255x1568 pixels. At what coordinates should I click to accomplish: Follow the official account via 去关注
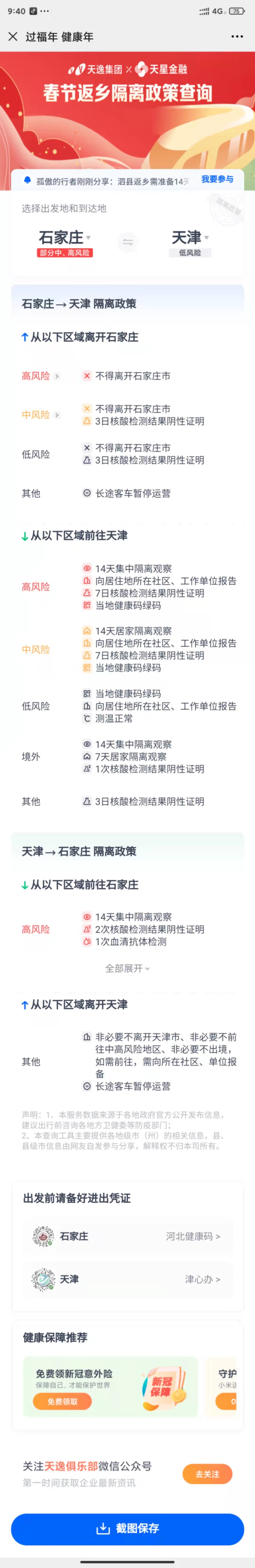point(207,1474)
